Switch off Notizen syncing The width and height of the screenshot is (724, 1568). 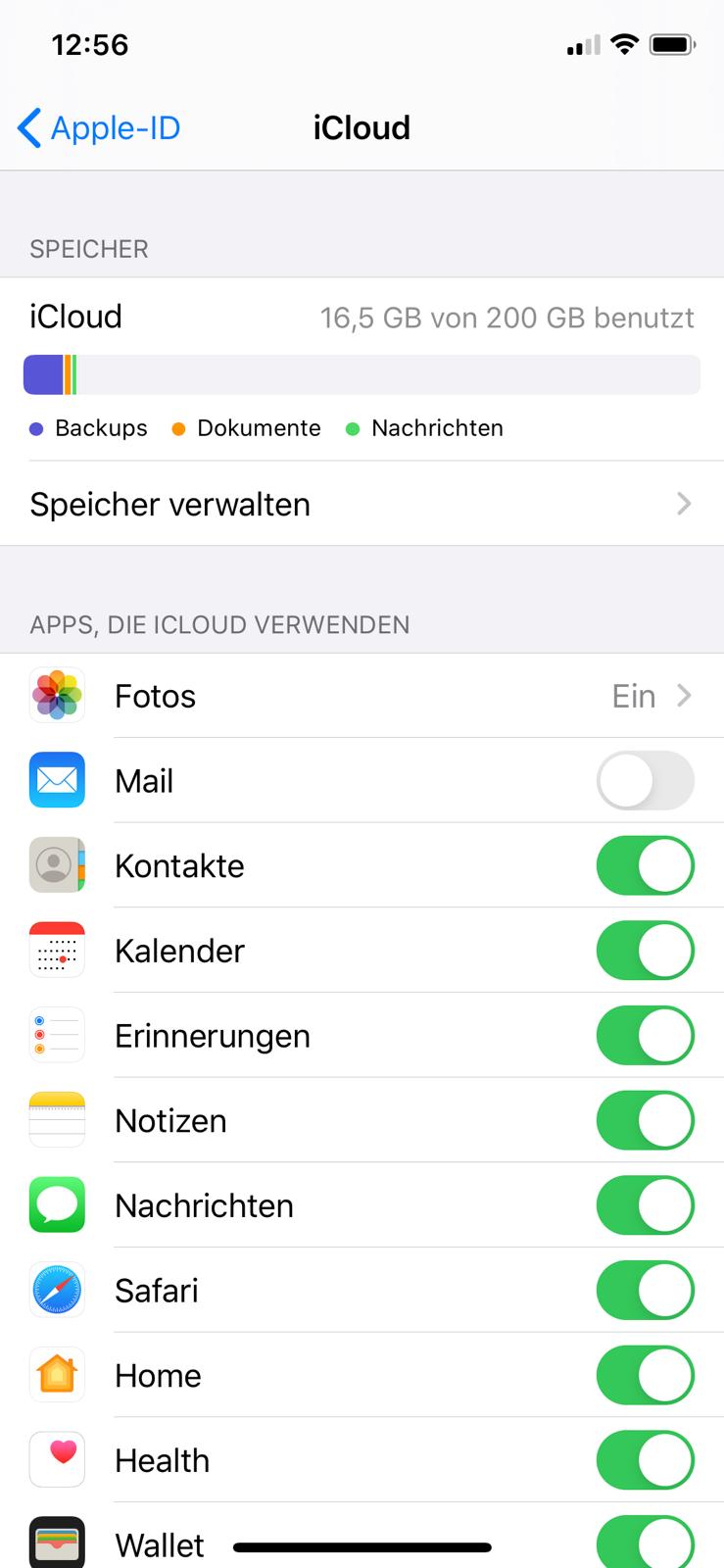(x=645, y=1121)
